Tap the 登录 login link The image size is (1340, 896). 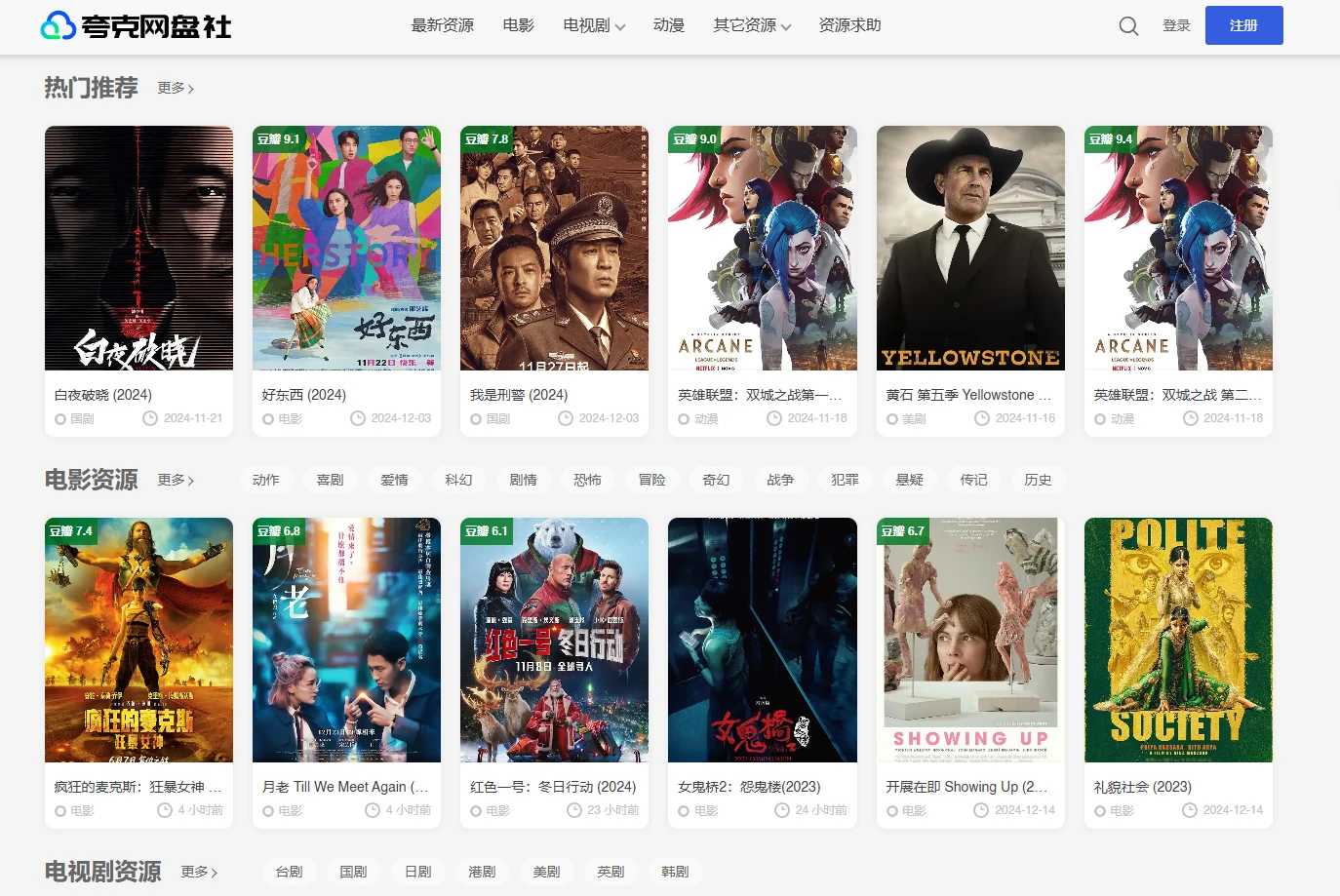(x=1176, y=26)
